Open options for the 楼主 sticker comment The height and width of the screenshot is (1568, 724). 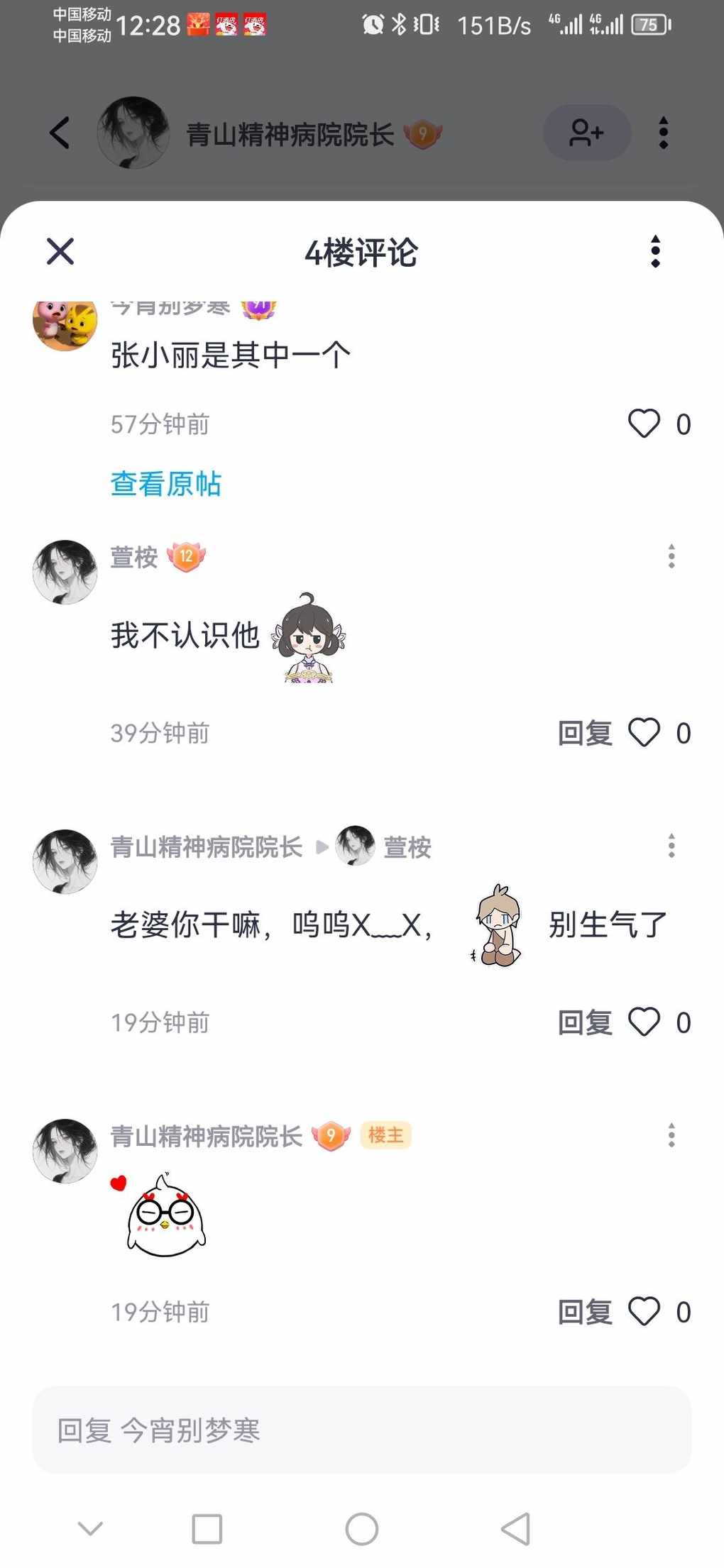click(671, 1135)
